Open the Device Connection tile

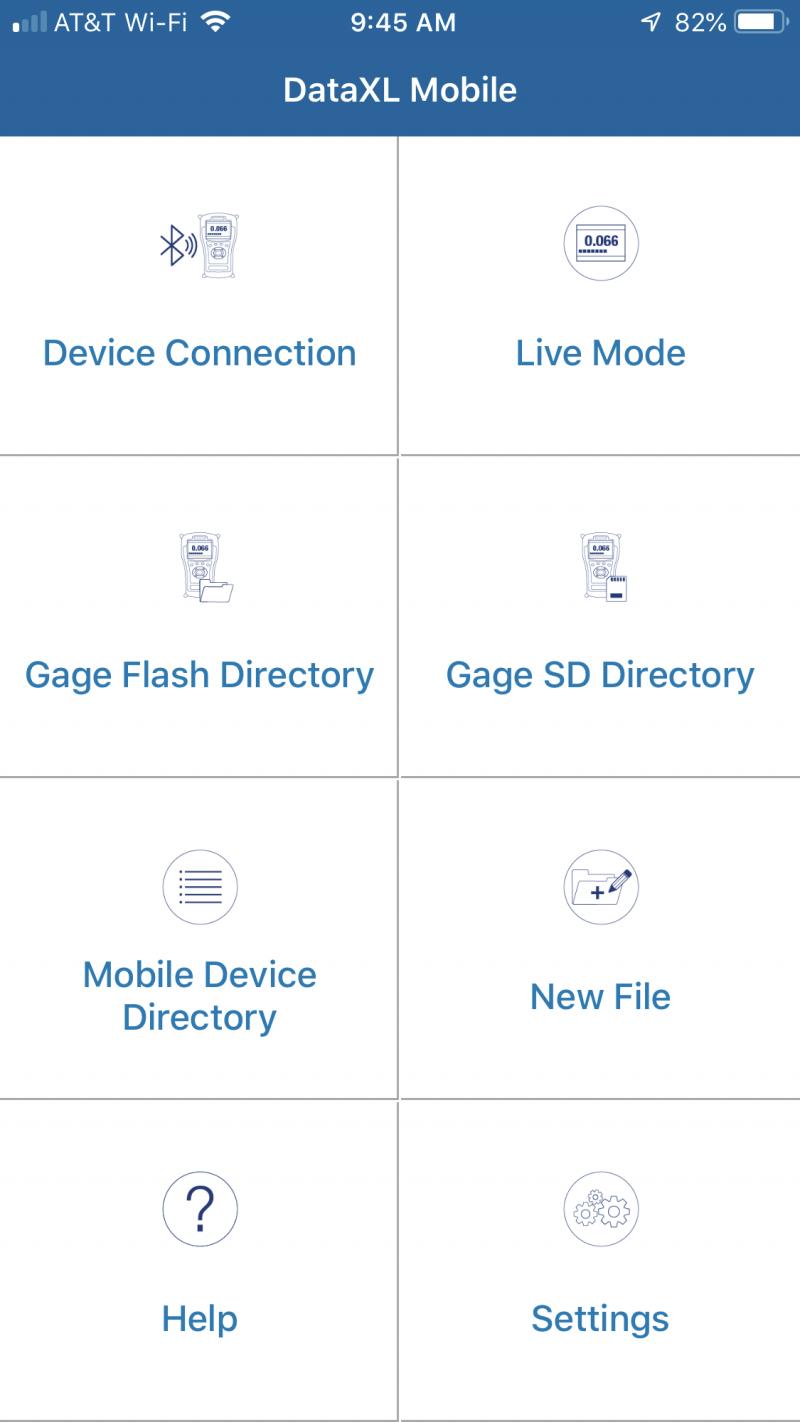(x=199, y=296)
